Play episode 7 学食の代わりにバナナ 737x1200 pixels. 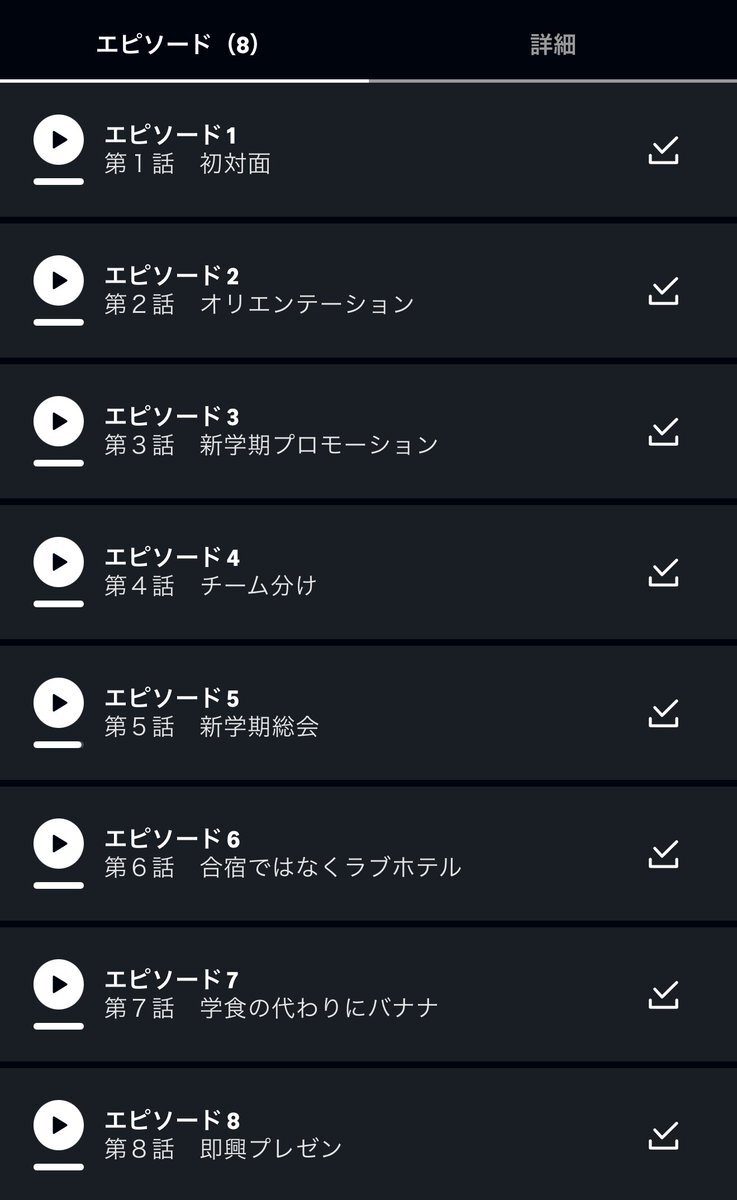coord(58,985)
